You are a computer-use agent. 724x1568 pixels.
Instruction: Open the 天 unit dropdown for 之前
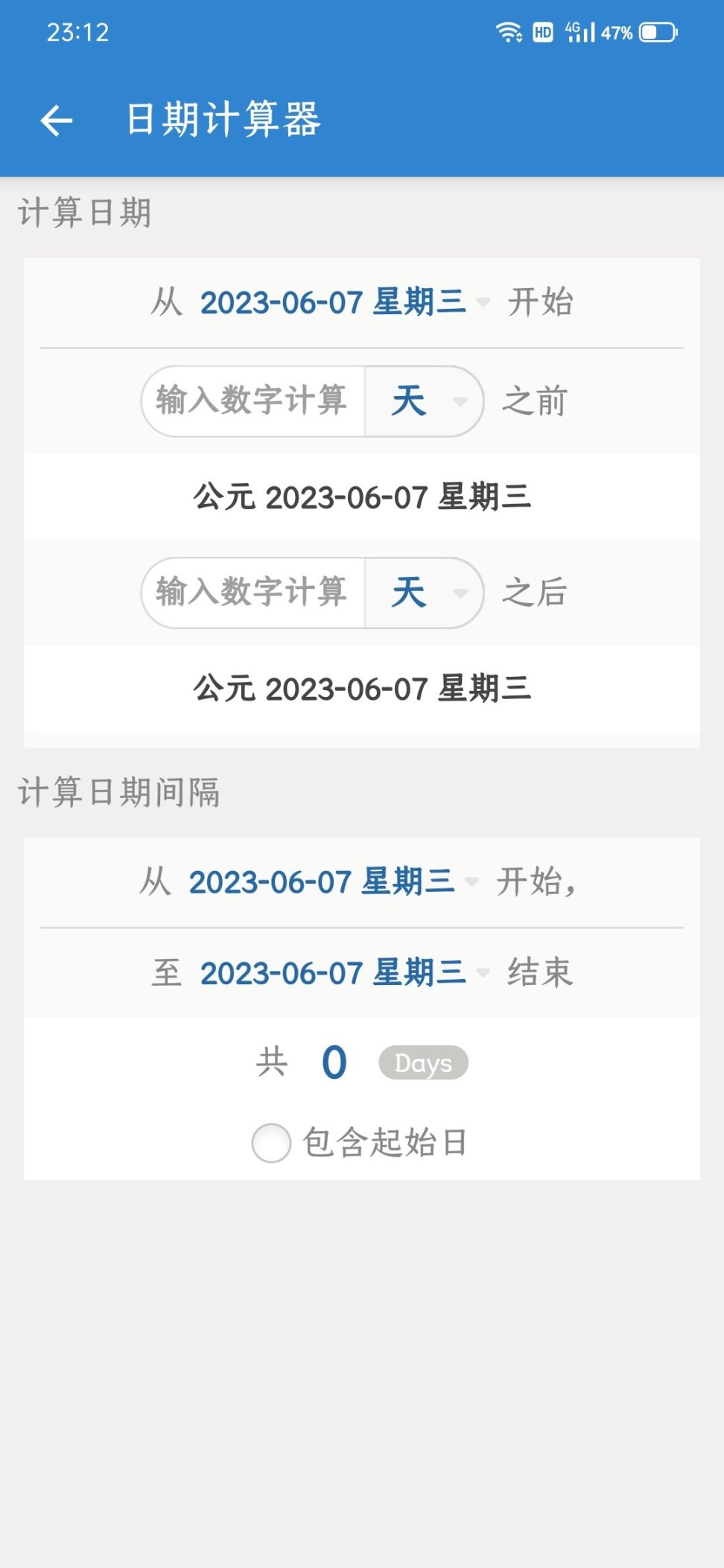point(425,401)
